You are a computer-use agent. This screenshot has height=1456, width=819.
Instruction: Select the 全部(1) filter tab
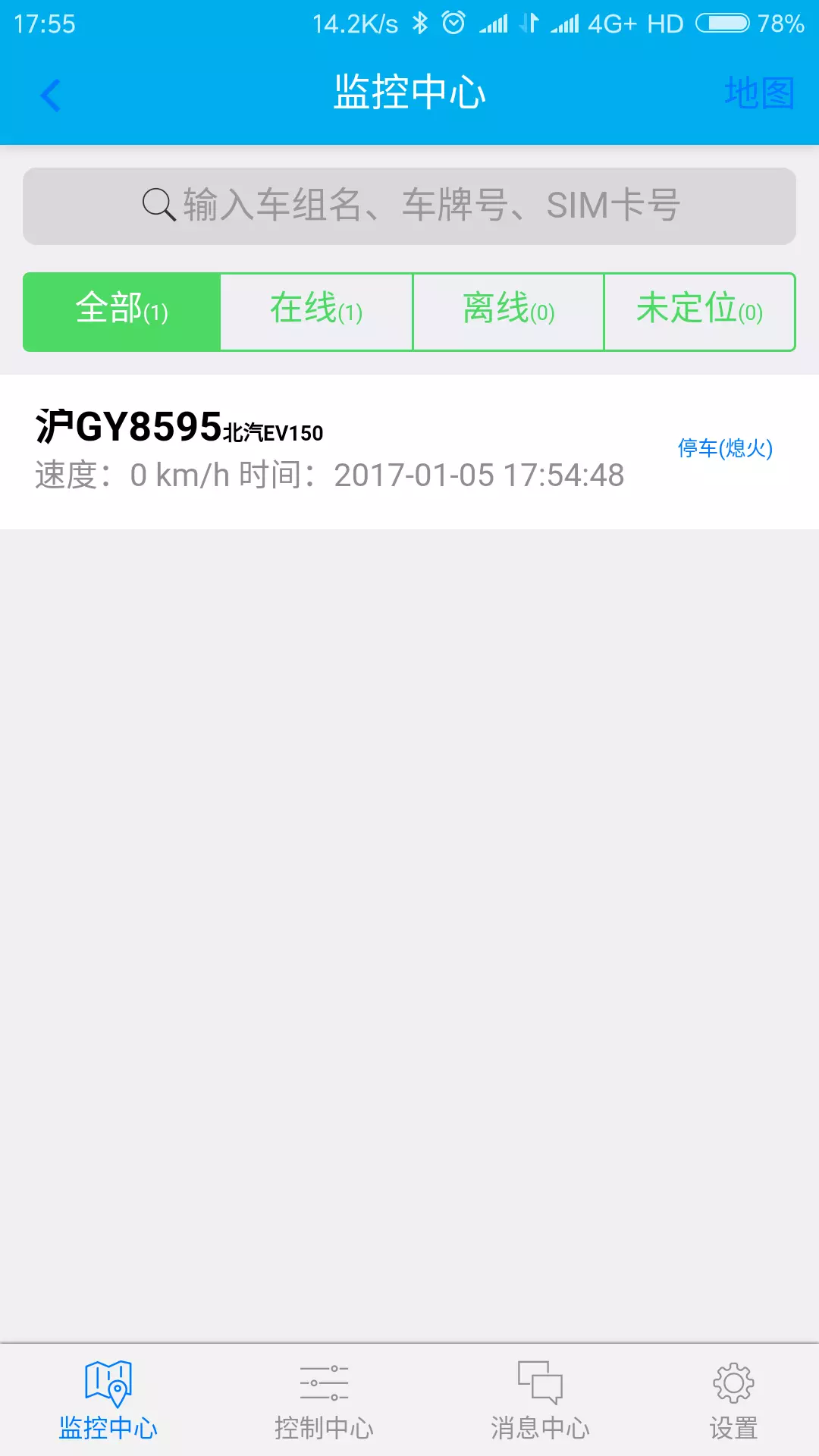click(x=122, y=311)
